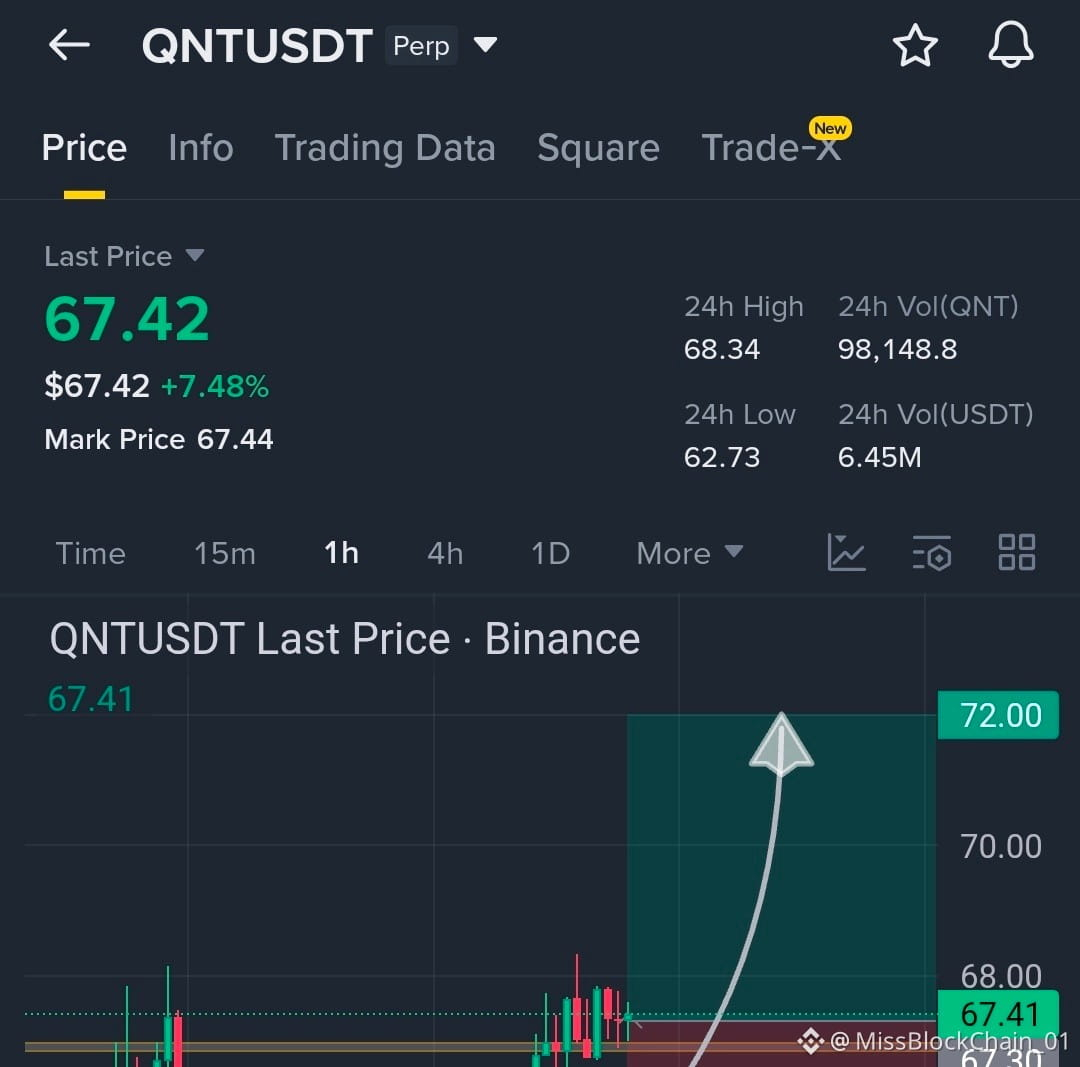1080x1067 pixels.
Task: Switch to the Info tab
Action: 201,148
